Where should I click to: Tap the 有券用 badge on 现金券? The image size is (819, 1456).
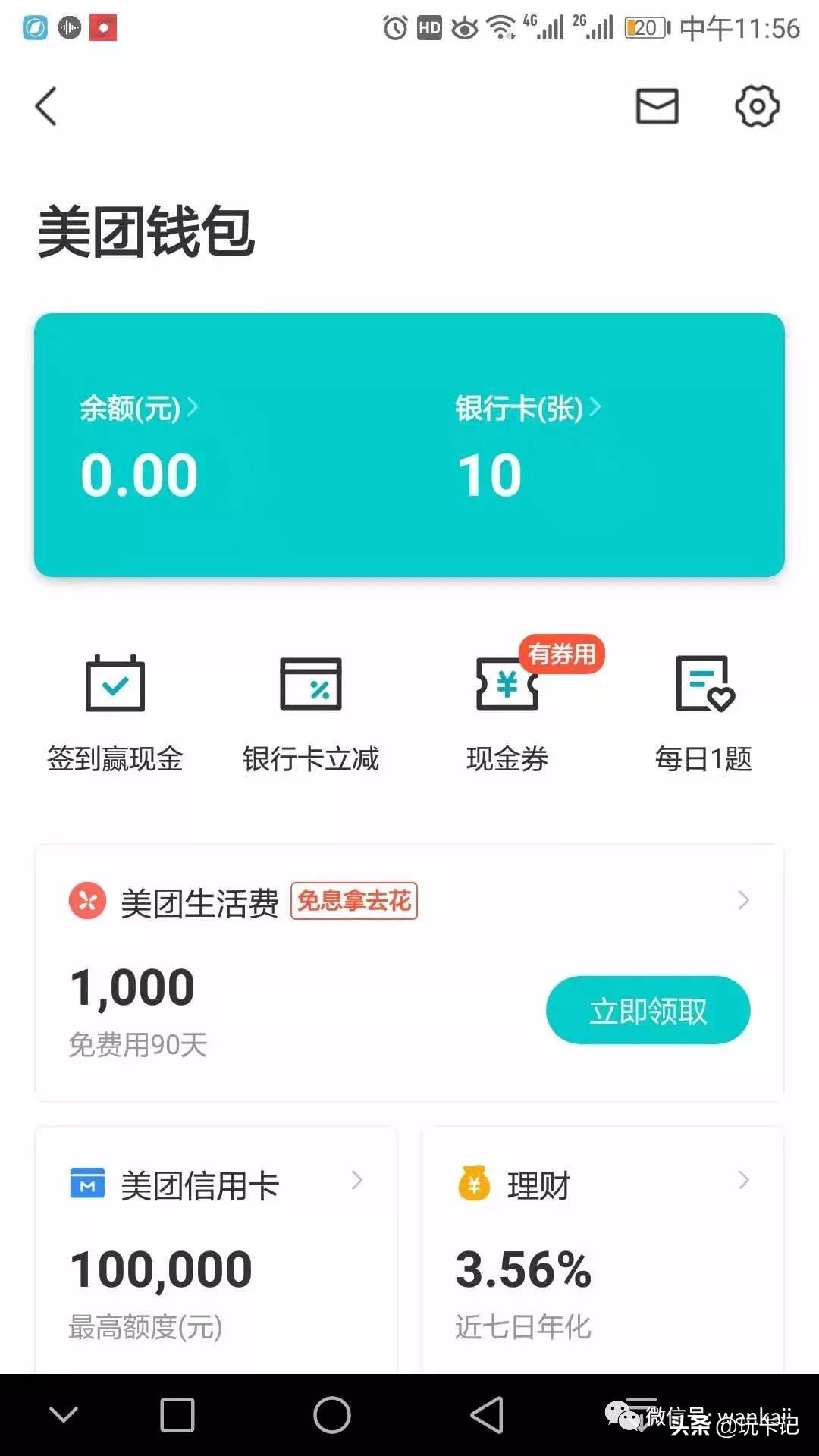(x=561, y=654)
